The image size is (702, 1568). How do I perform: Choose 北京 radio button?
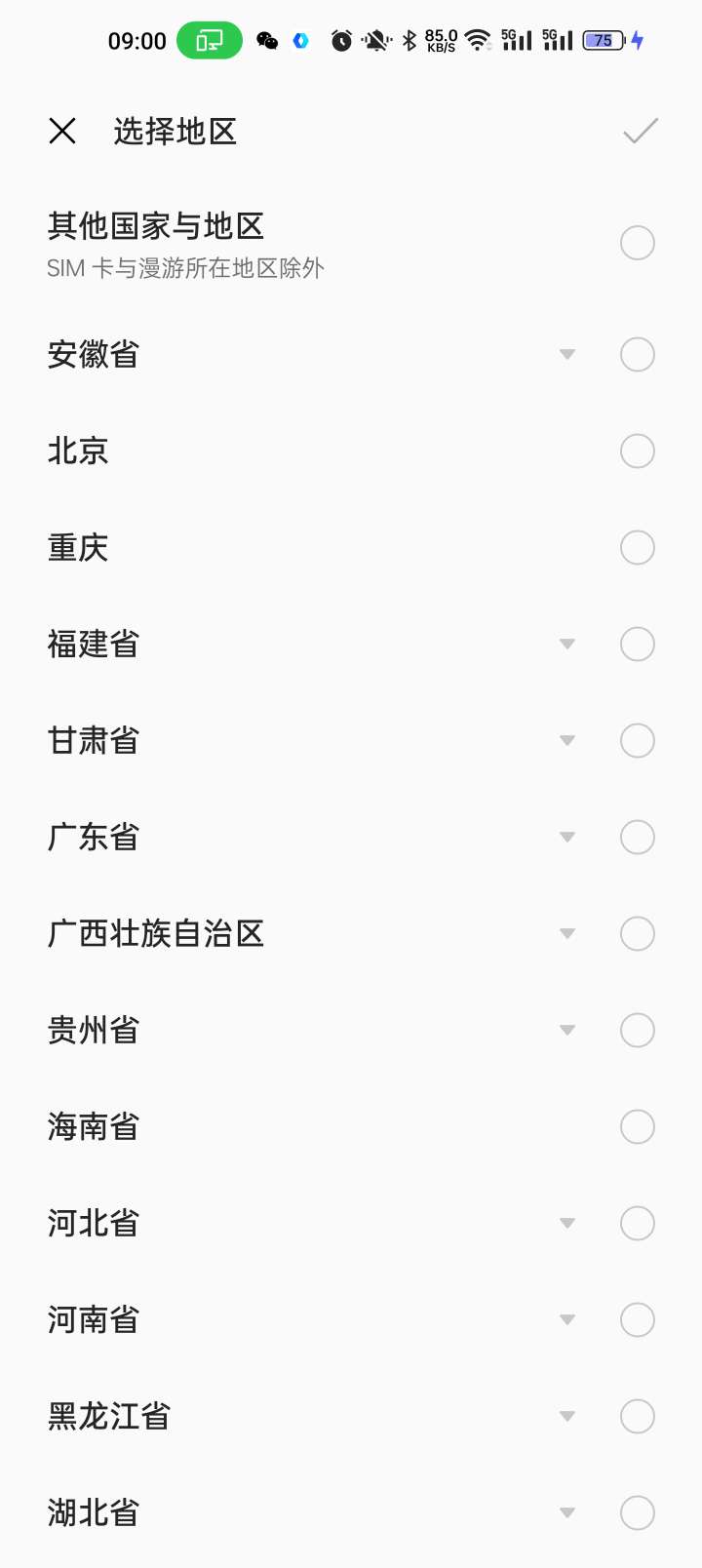coord(638,451)
